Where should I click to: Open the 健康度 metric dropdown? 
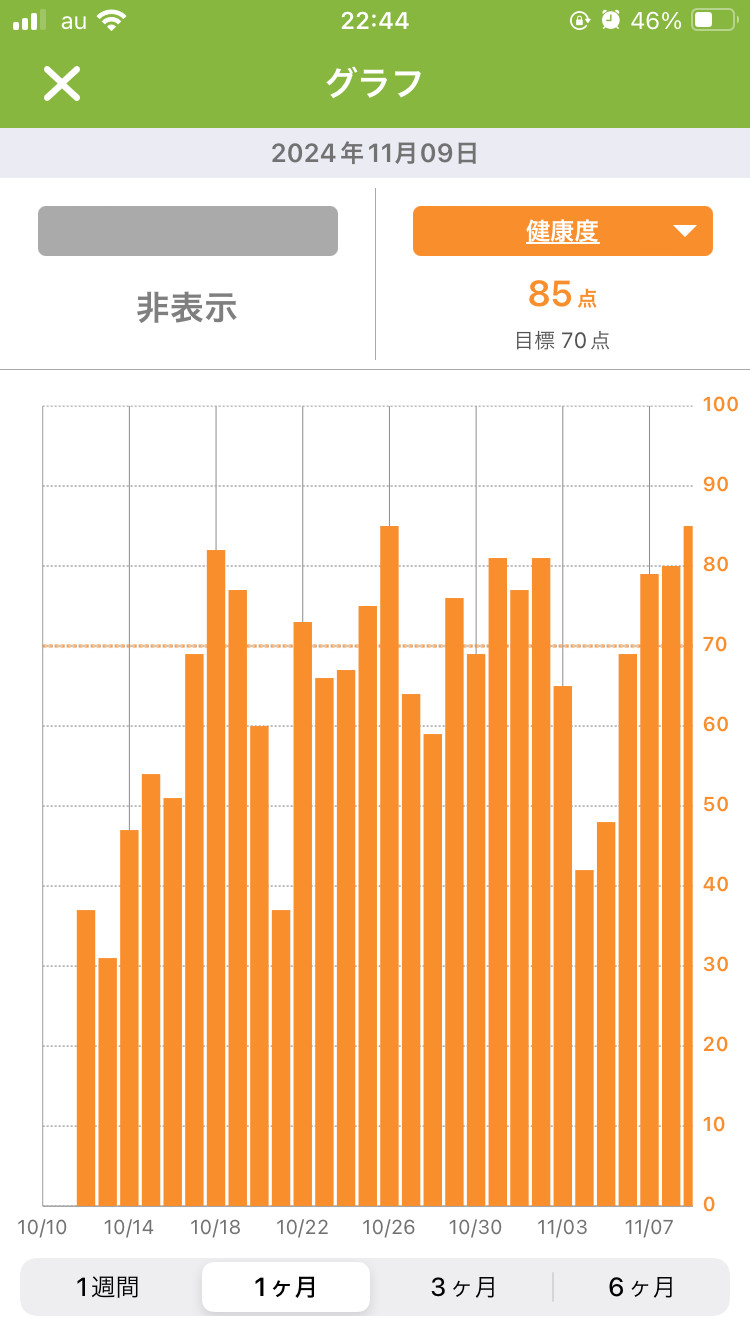click(x=562, y=231)
